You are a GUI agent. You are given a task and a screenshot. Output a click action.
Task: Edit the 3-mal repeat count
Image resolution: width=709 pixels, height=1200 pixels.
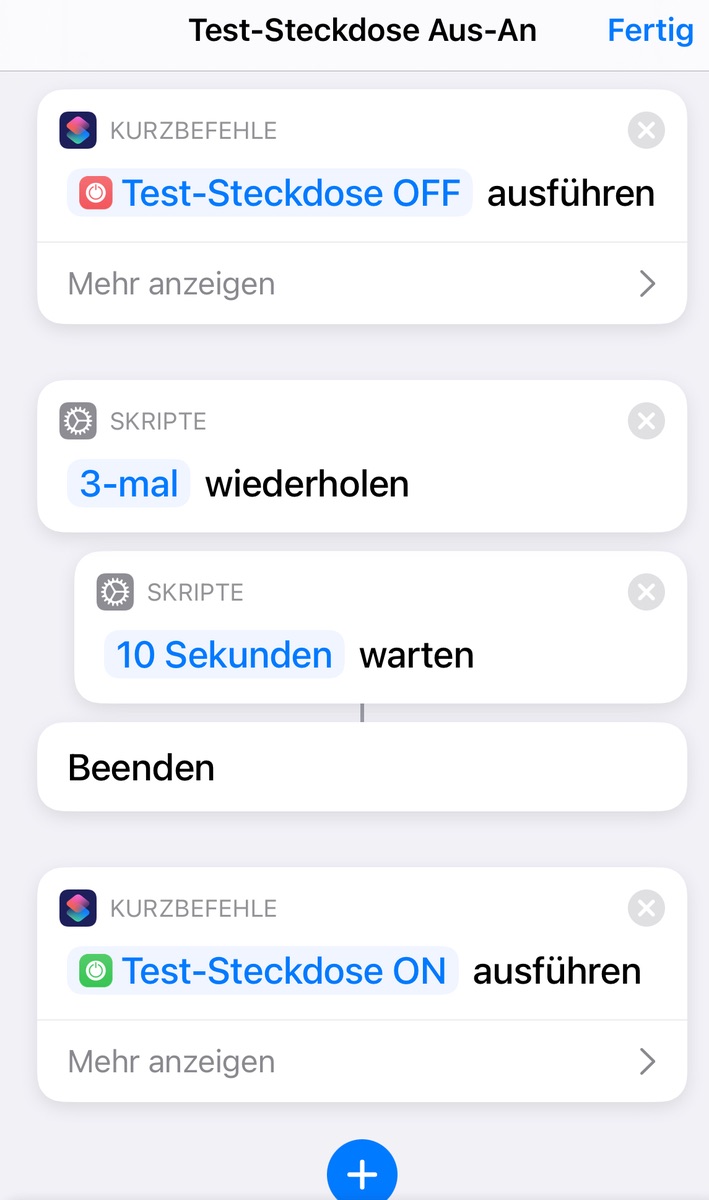pyautogui.click(x=129, y=485)
